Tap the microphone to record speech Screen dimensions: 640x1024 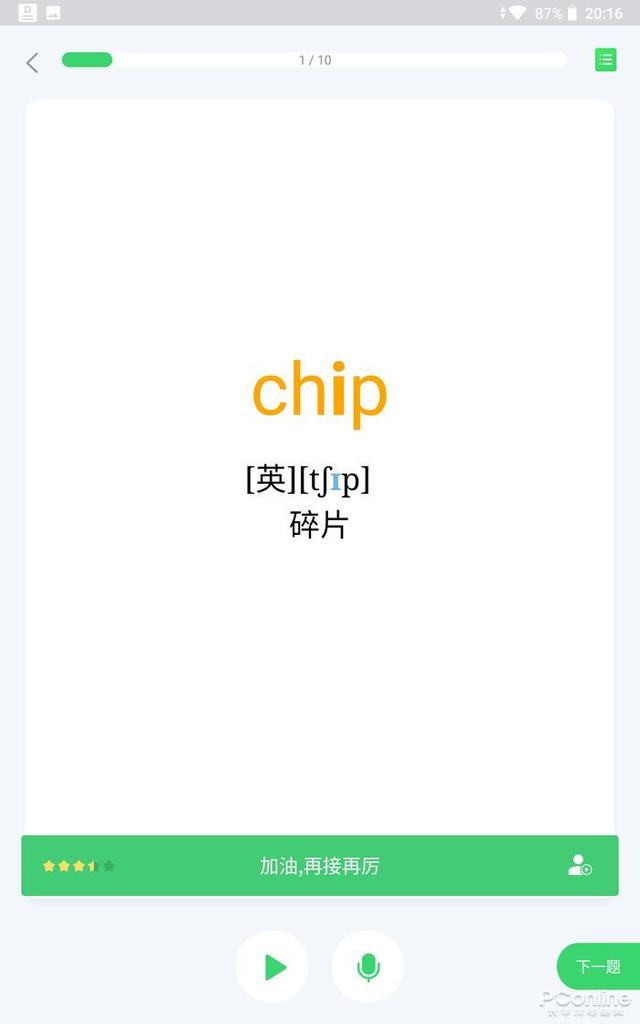pos(368,967)
